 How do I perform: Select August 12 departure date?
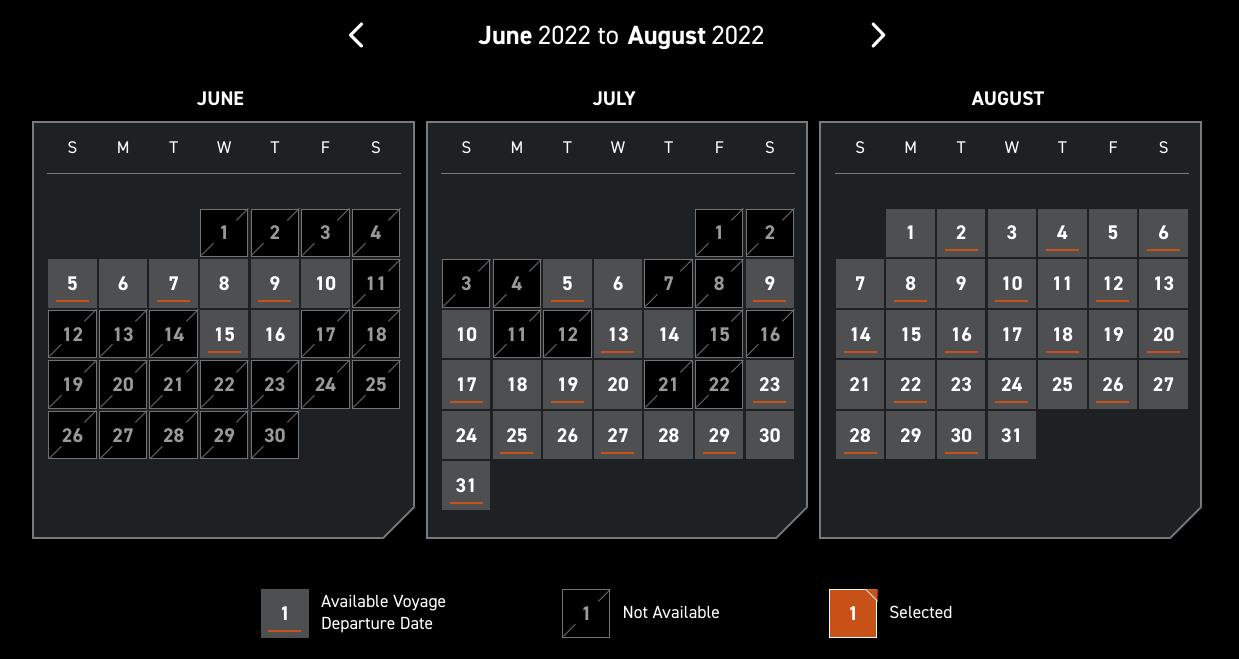[x=1113, y=283]
